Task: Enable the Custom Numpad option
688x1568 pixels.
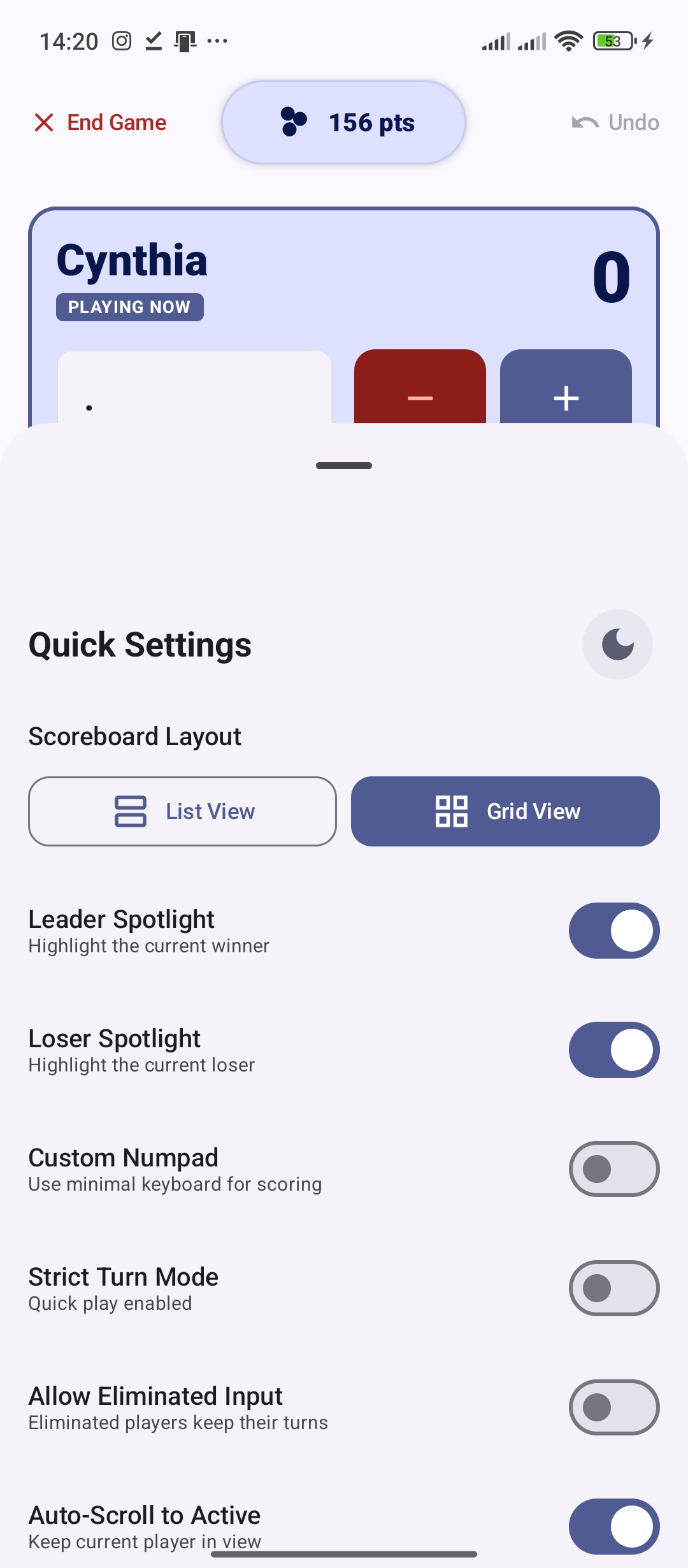Action: pyautogui.click(x=613, y=1169)
